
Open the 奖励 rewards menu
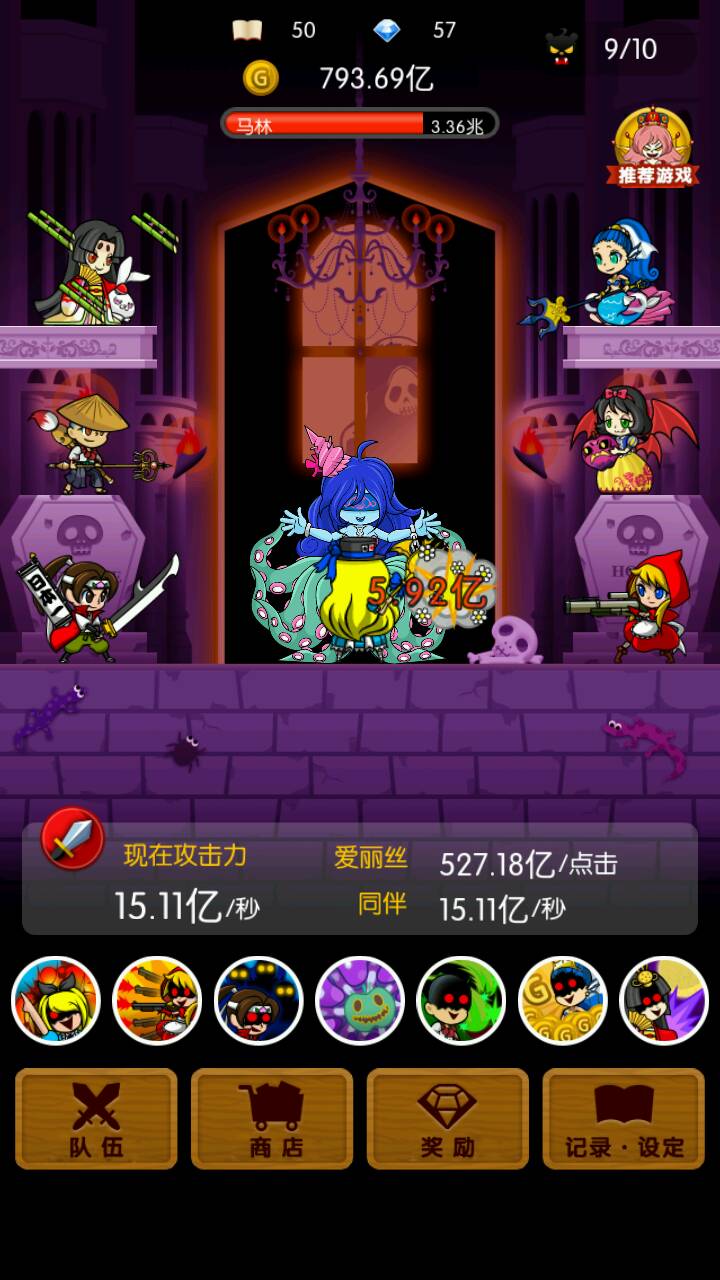coord(448,1118)
